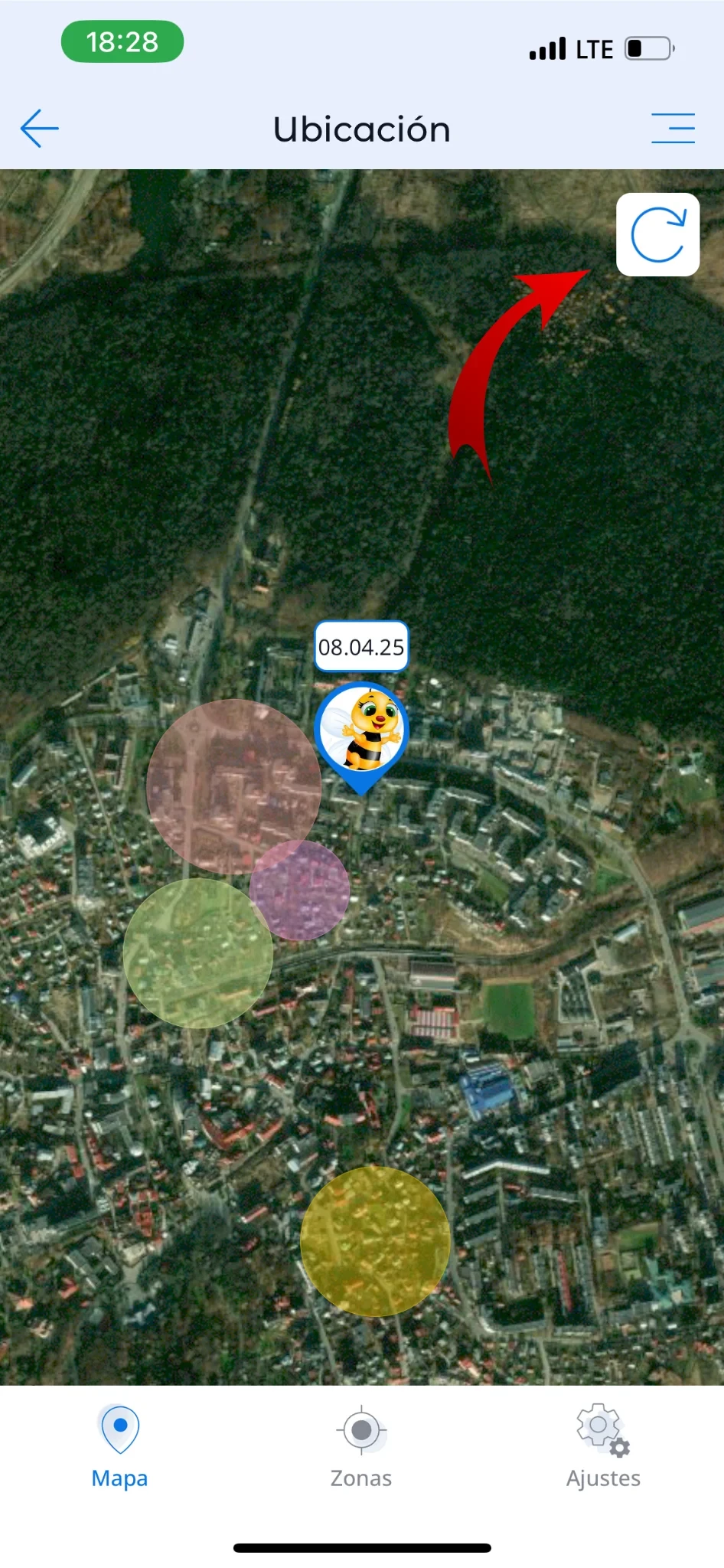Image resolution: width=724 pixels, height=1568 pixels.
Task: Go back using the top-left arrow
Action: [40, 128]
